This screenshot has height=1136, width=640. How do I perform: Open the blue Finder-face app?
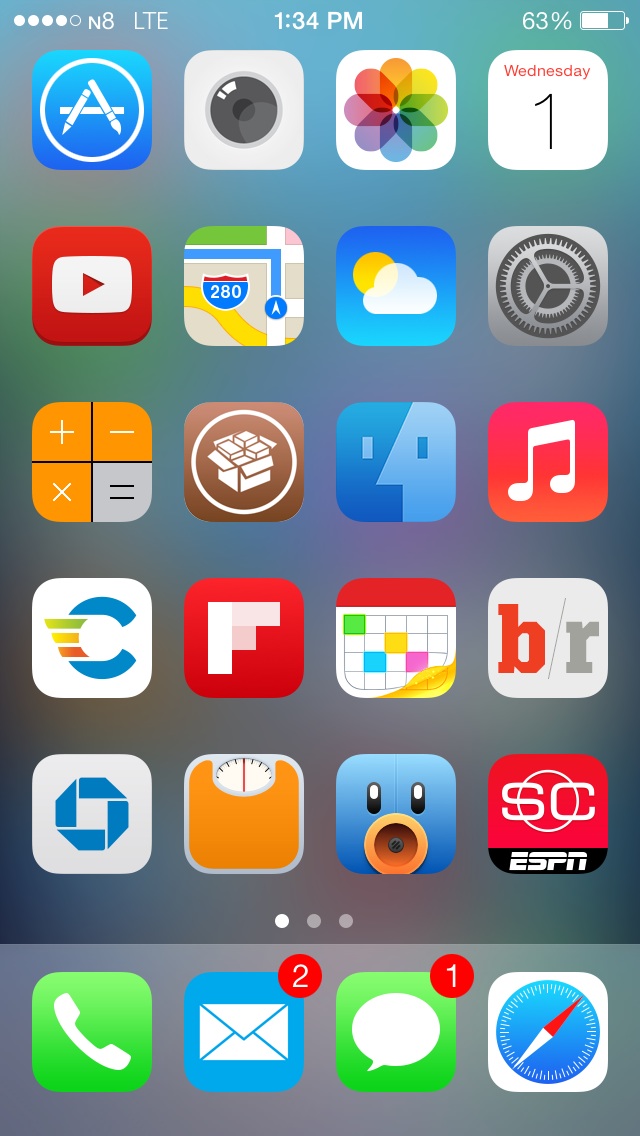point(396,462)
